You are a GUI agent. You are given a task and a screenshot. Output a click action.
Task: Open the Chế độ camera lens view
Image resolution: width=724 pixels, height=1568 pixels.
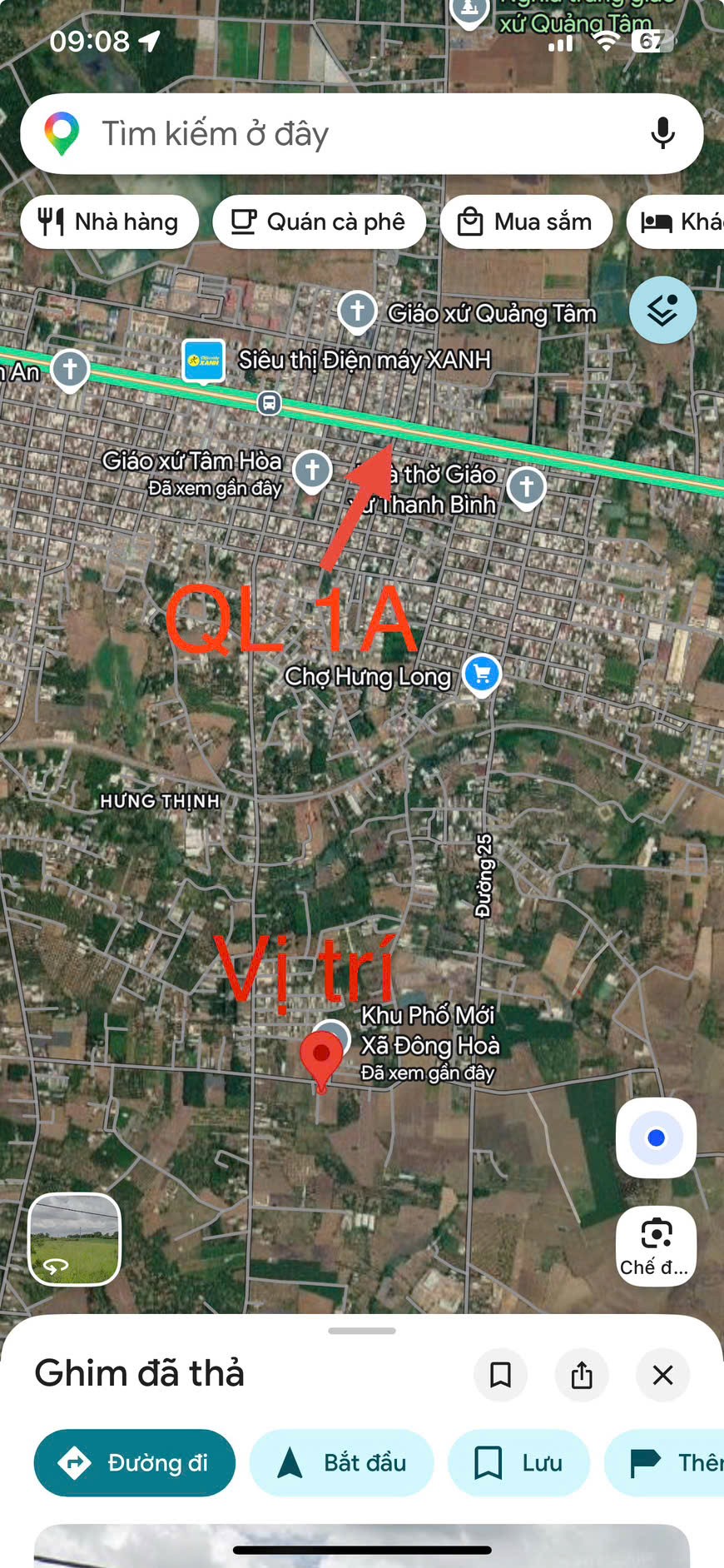[656, 1246]
